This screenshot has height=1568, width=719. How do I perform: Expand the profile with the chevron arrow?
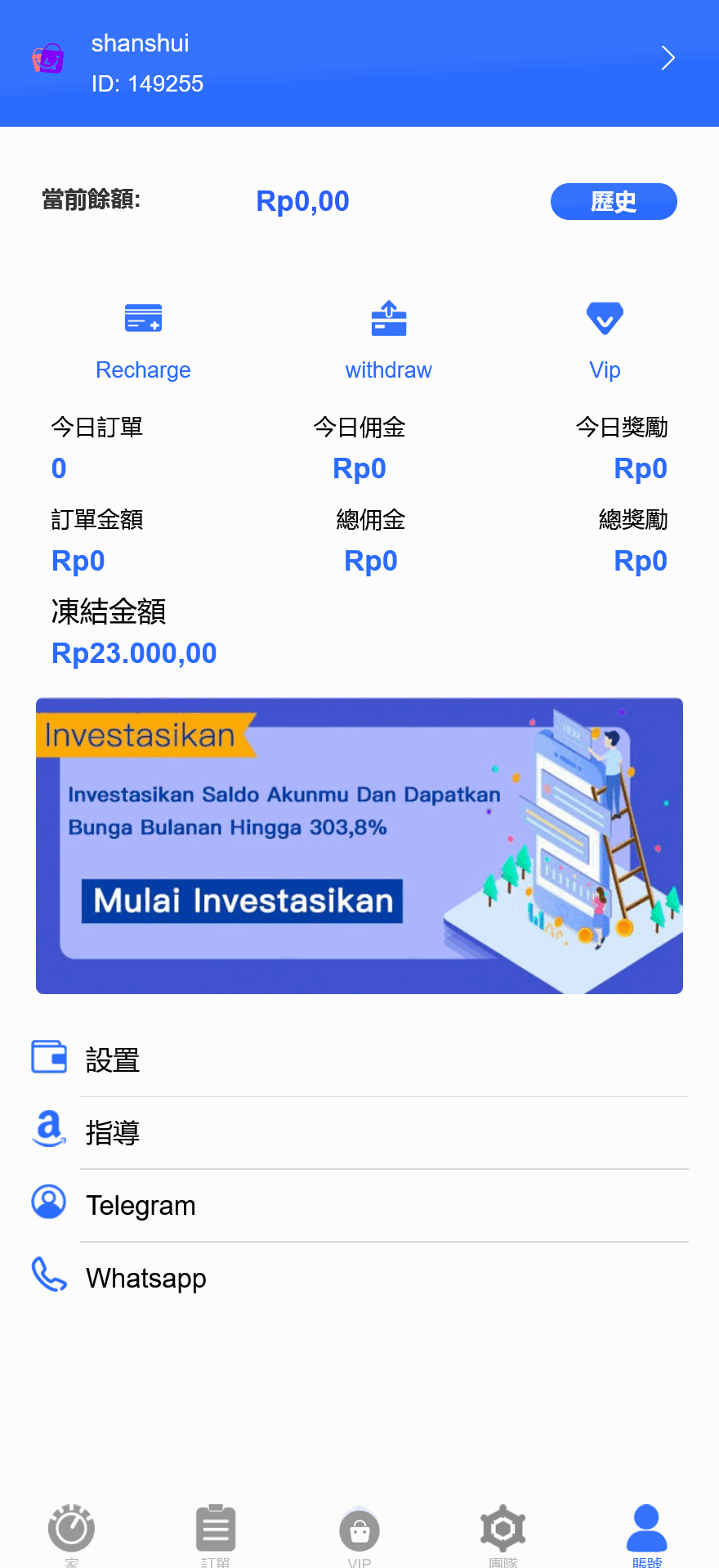pyautogui.click(x=668, y=58)
